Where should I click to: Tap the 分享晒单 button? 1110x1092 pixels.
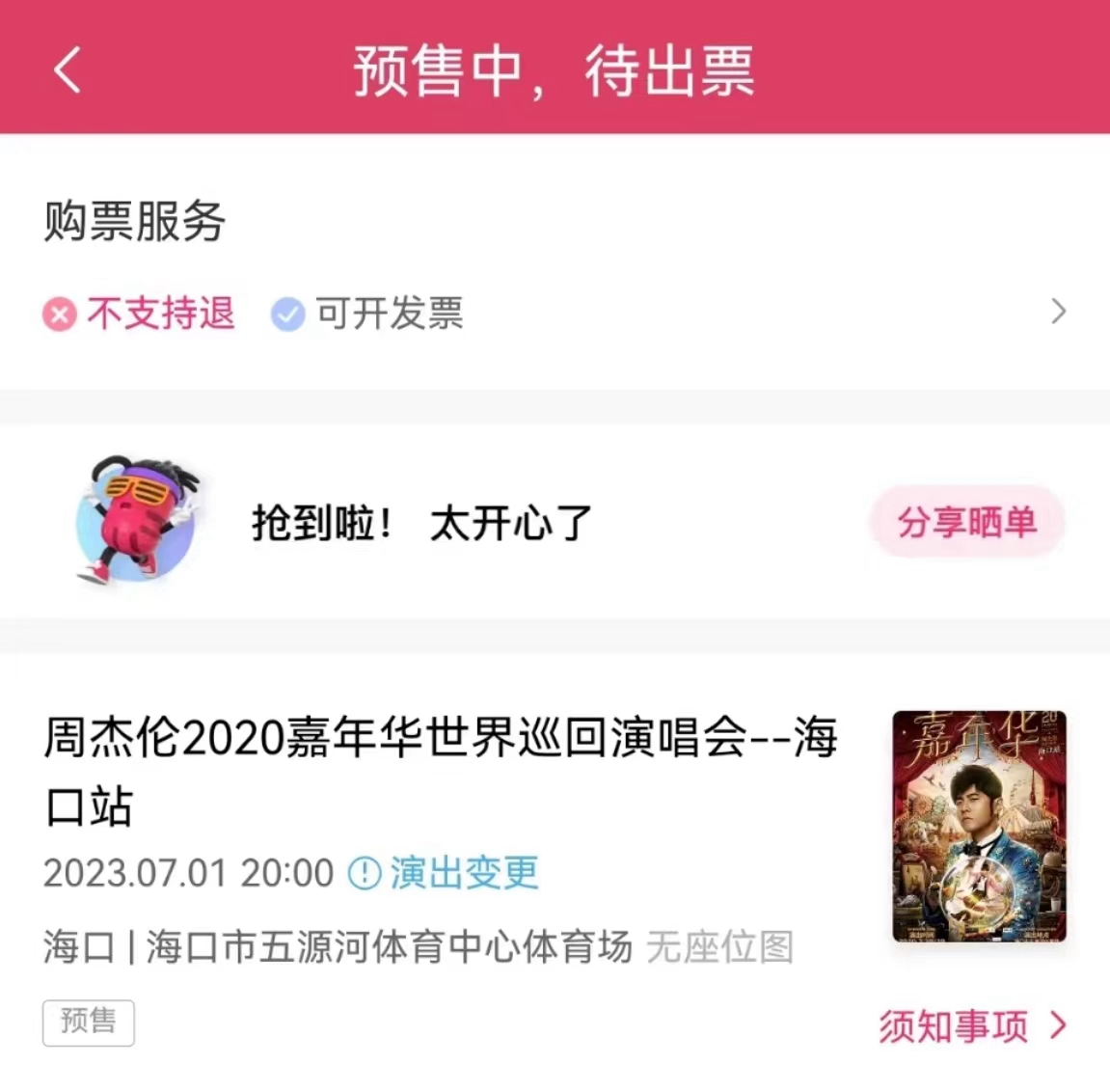(967, 522)
